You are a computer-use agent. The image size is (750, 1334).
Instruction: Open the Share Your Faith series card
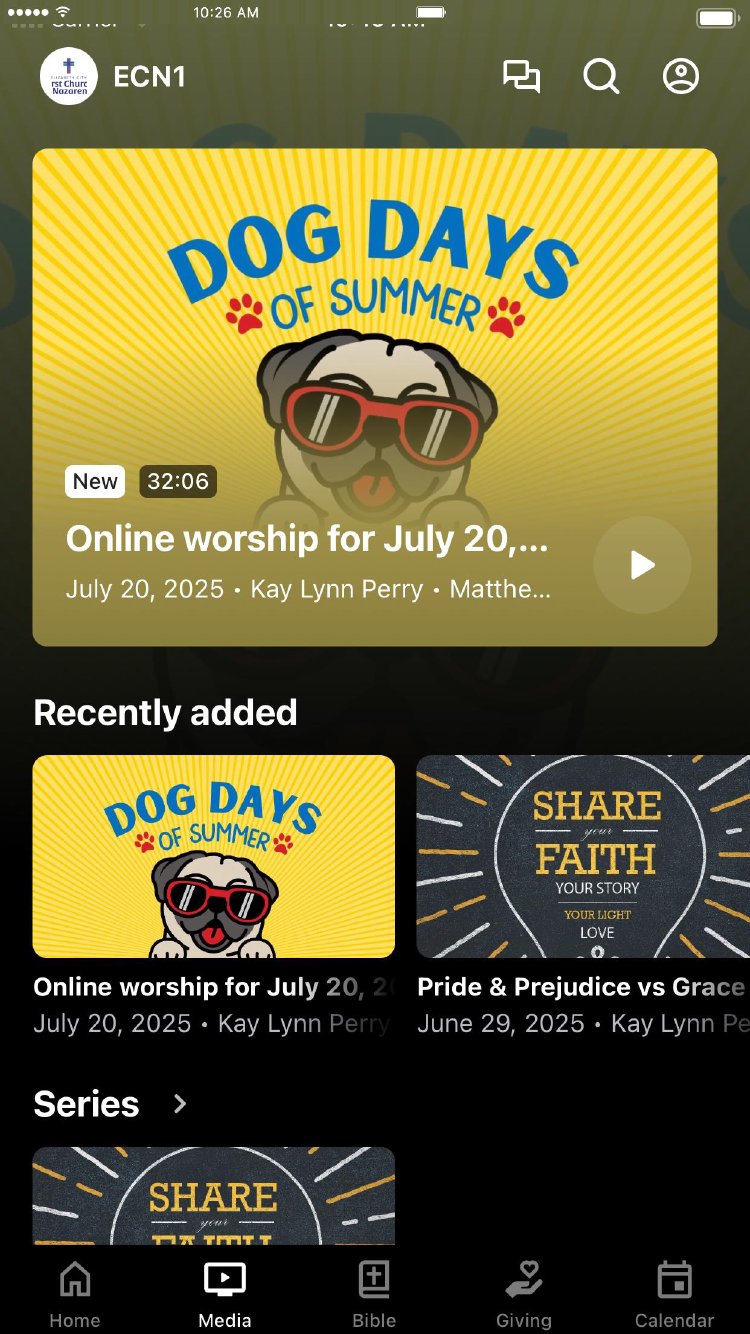tap(214, 1195)
